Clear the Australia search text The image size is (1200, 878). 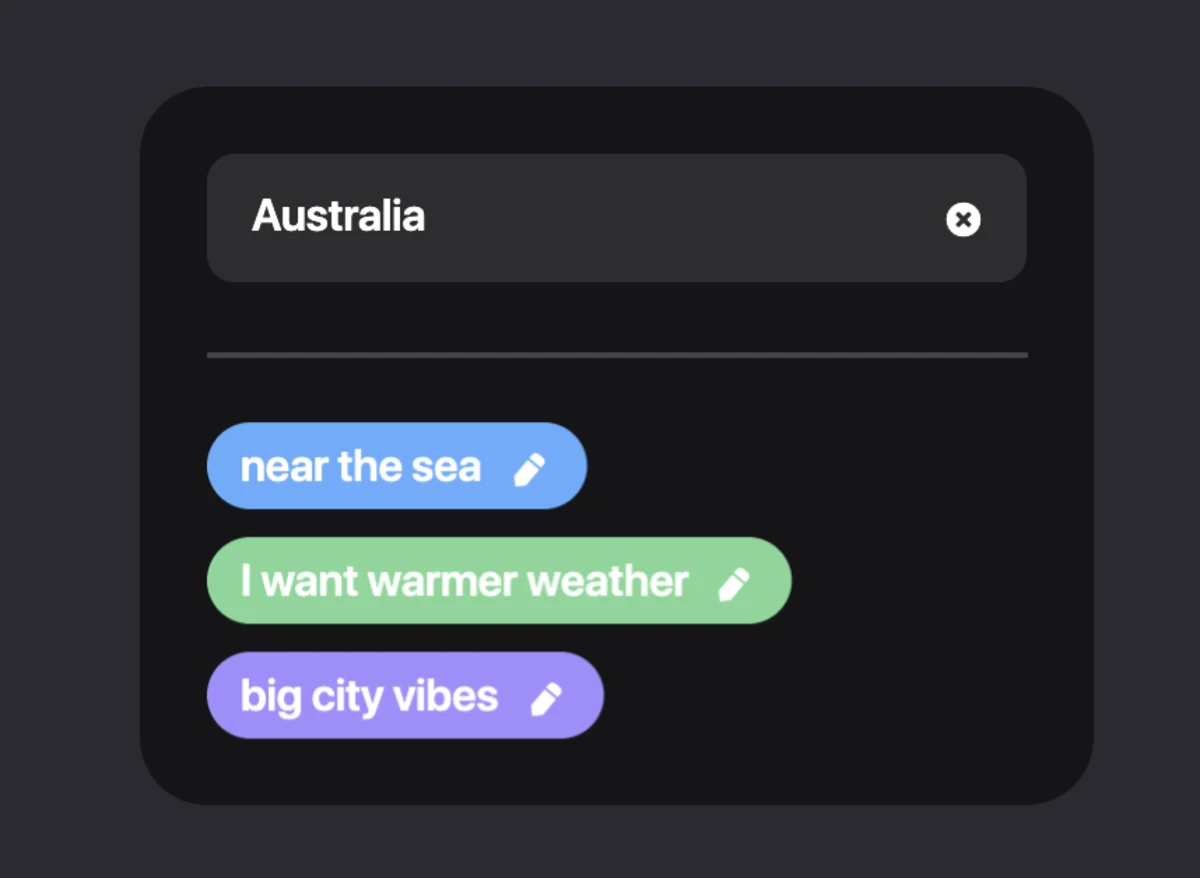(963, 219)
